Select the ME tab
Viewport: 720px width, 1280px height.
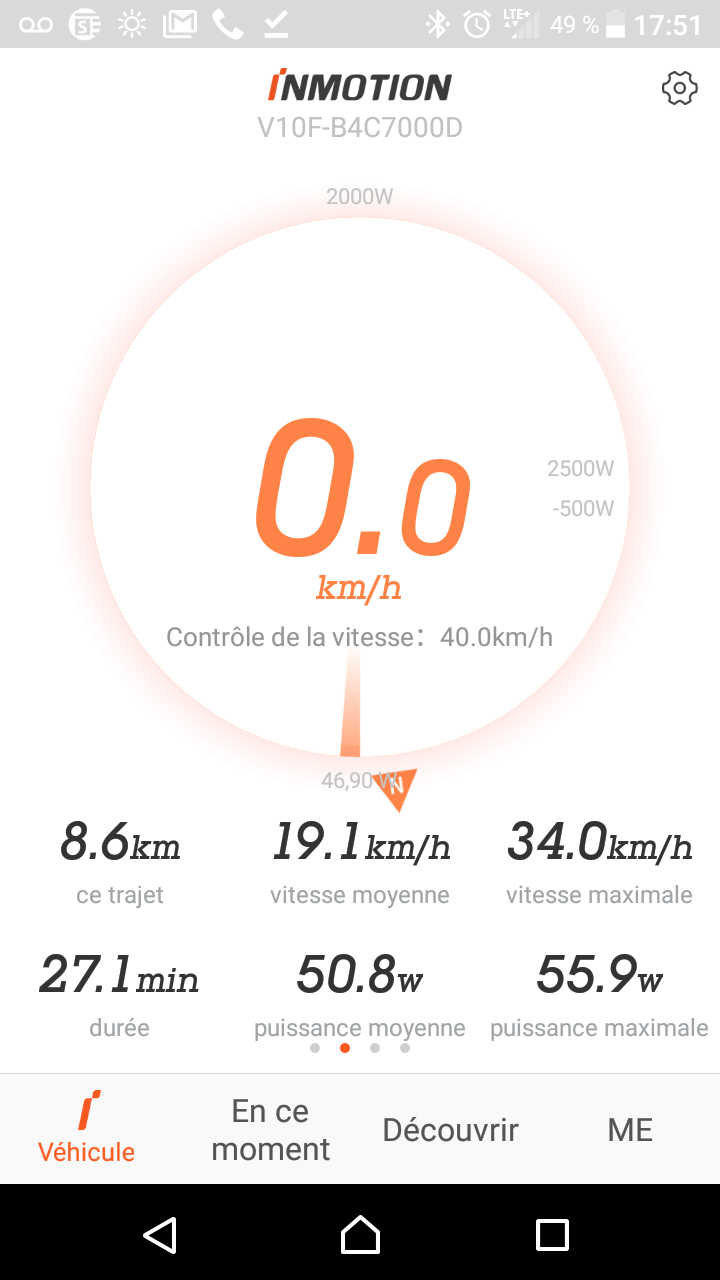click(x=630, y=1129)
